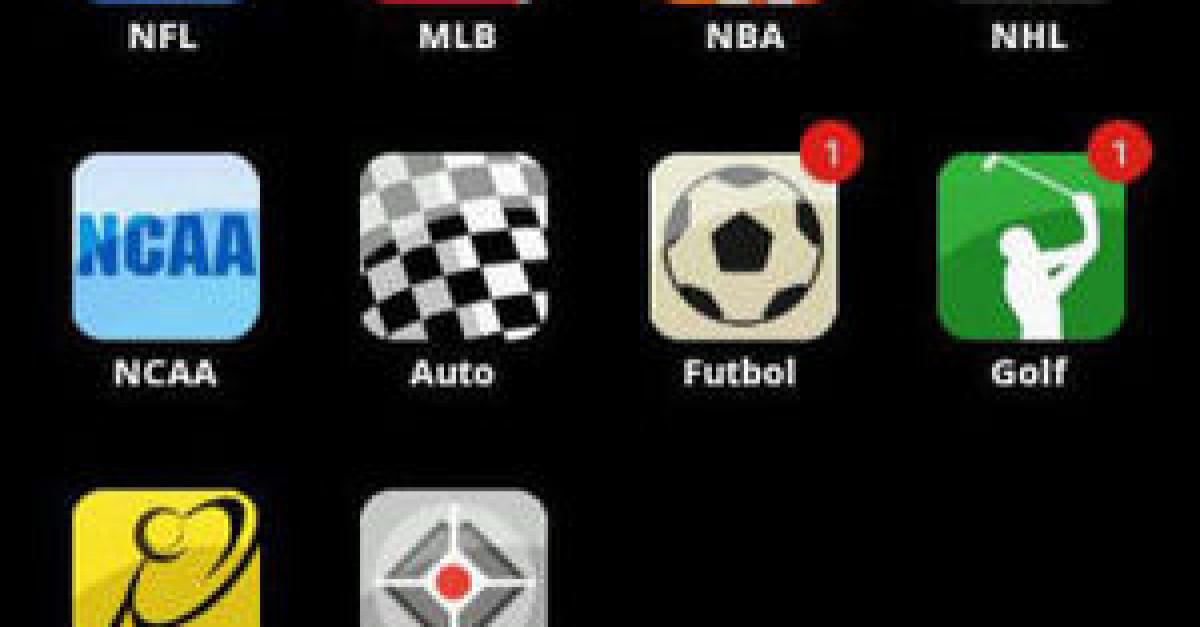Open the Auto racing section
Viewport: 1200px width, 627px height.
[453, 247]
